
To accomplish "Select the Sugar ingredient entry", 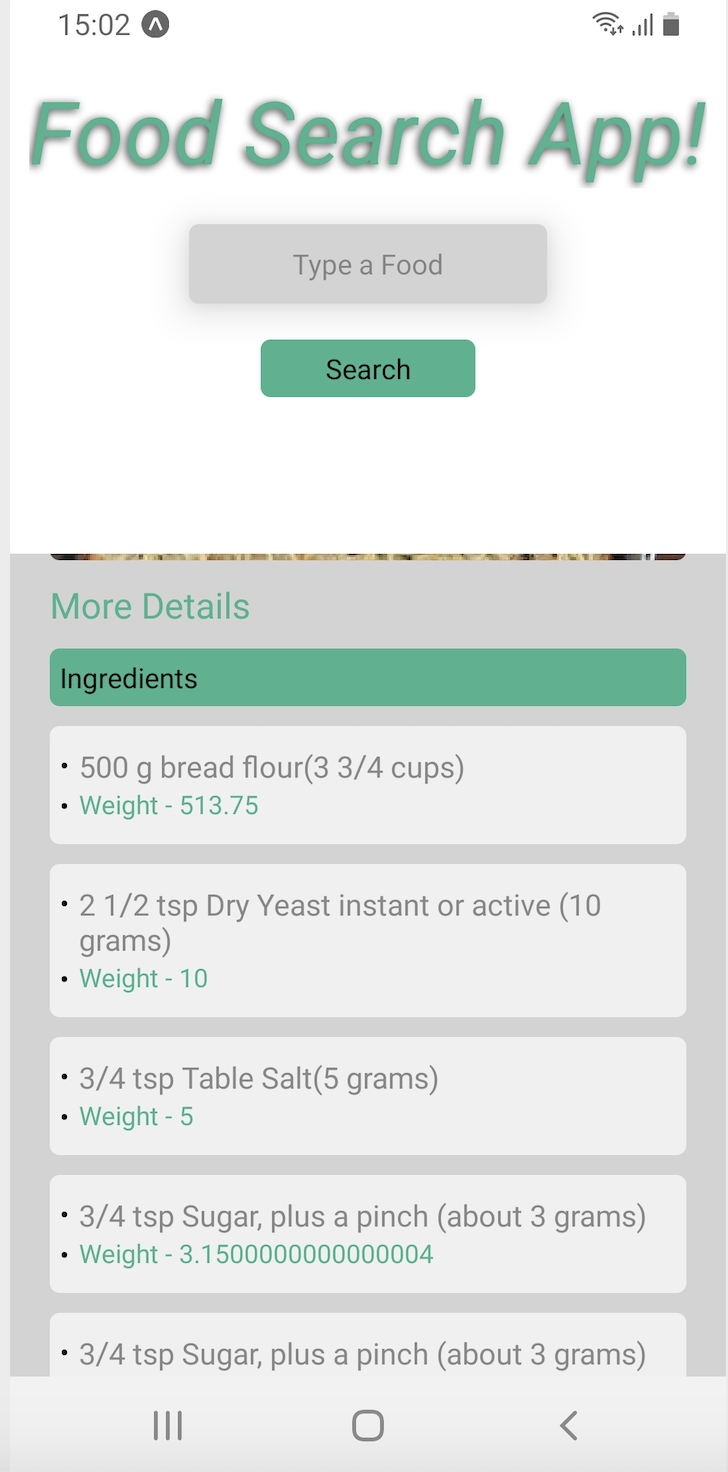I will (368, 1234).
